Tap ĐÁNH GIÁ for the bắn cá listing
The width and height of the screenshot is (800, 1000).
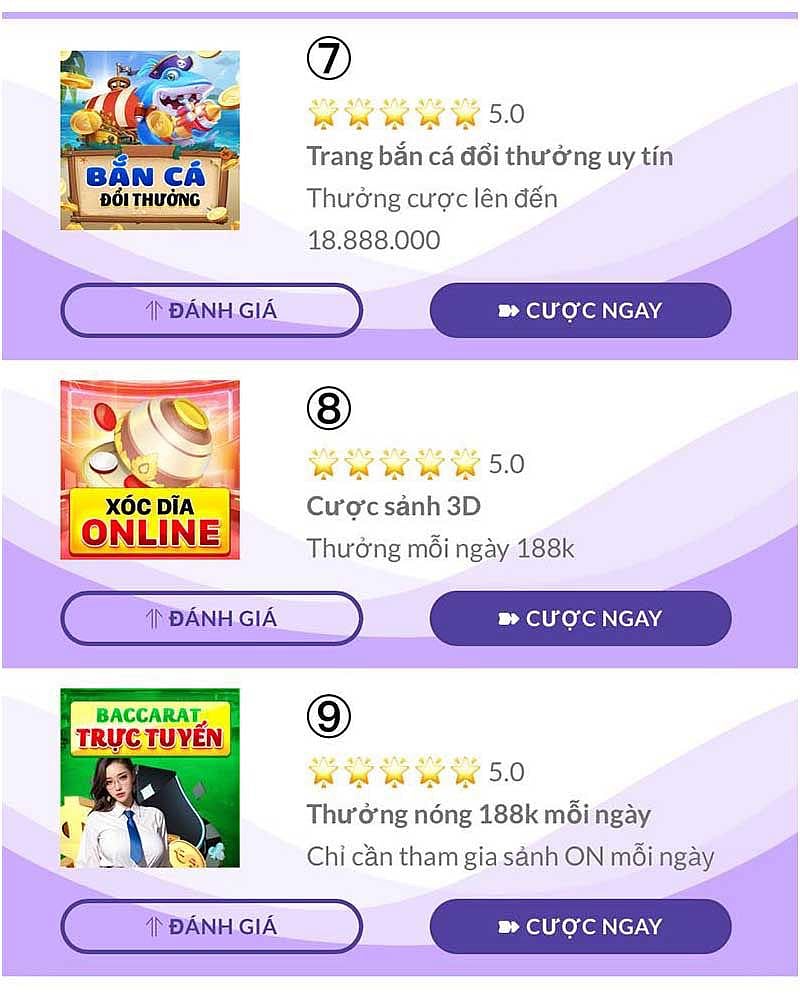click(211, 310)
